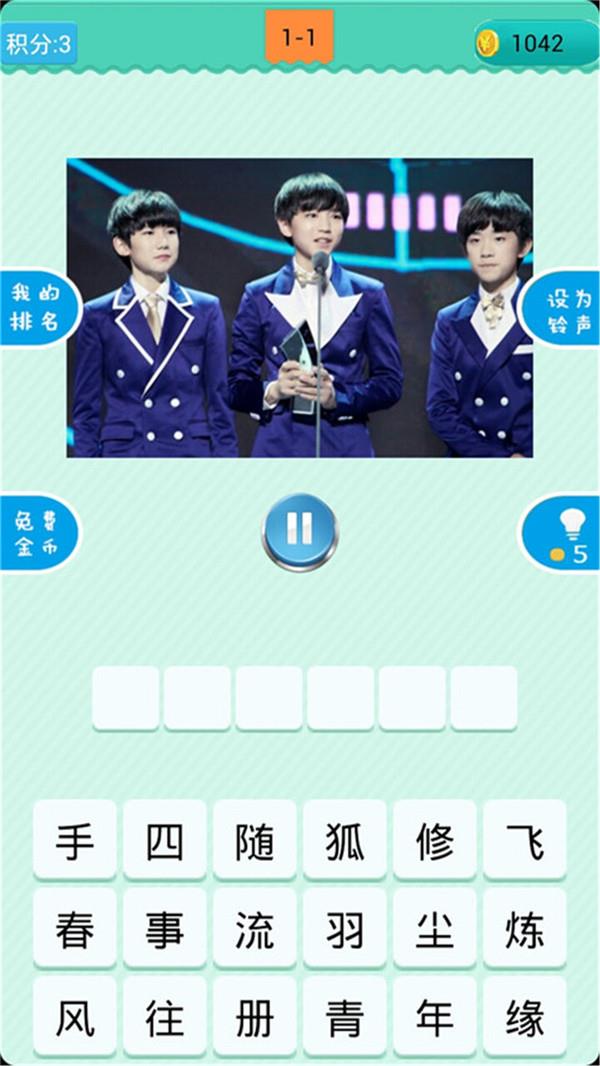Select the character 炼
The image size is (600, 1066).
click(524, 929)
